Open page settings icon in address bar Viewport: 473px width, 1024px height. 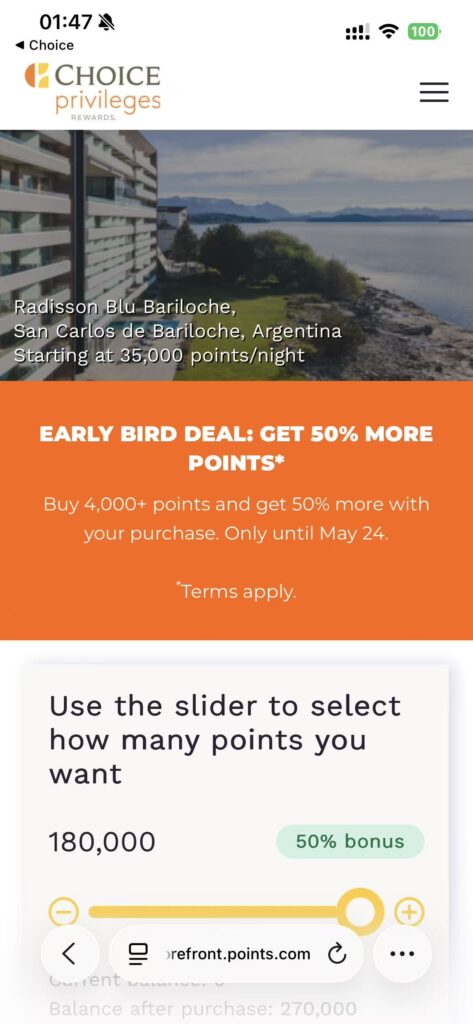tap(139, 954)
